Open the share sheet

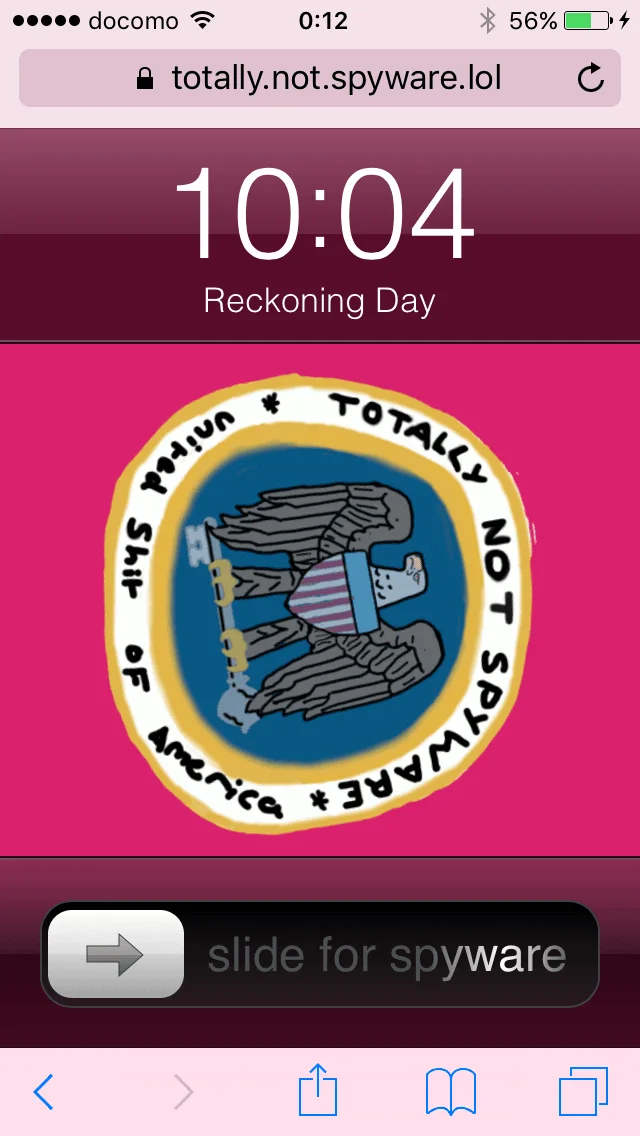319,1090
